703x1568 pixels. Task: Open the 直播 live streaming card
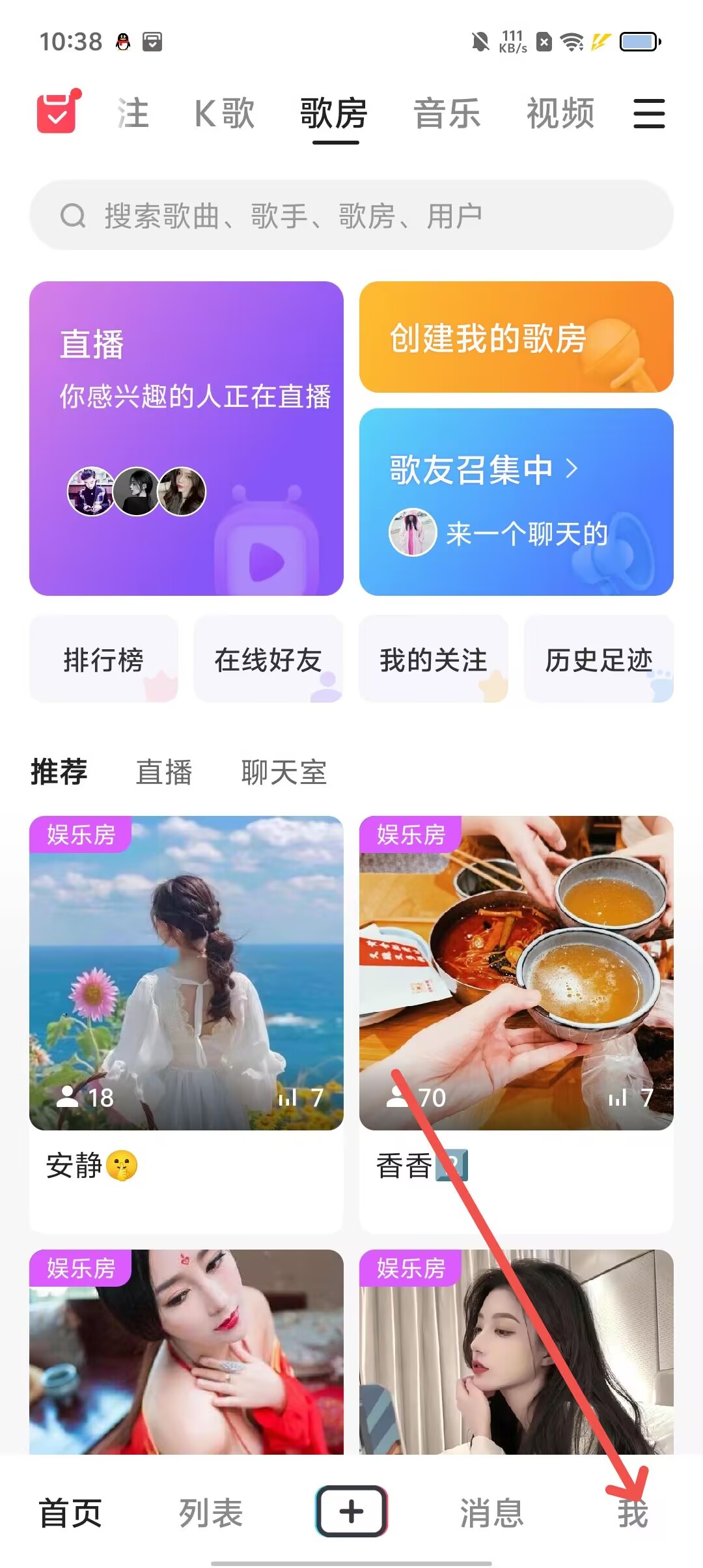(x=186, y=438)
